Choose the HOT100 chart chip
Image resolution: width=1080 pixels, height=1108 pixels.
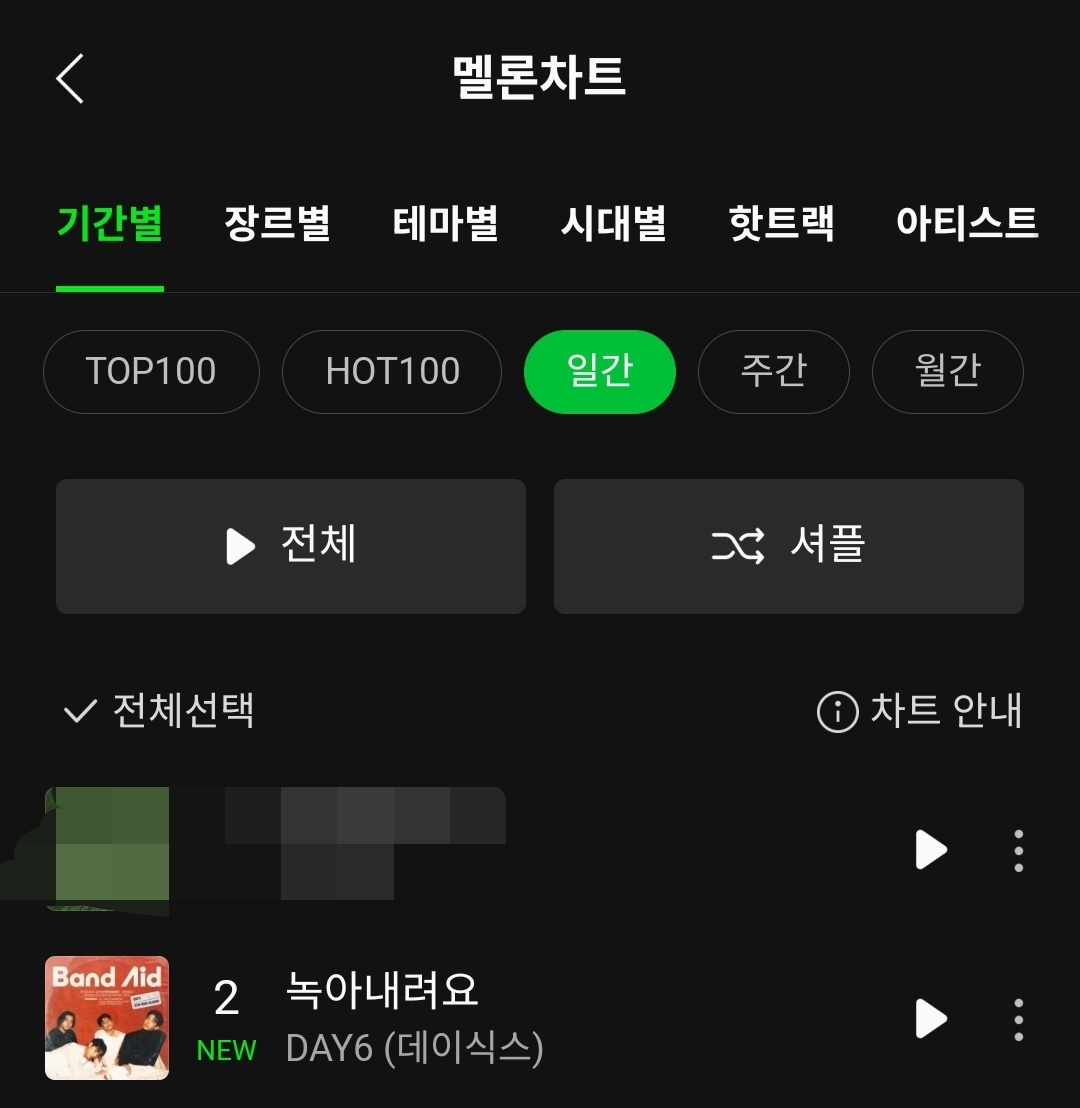click(392, 372)
